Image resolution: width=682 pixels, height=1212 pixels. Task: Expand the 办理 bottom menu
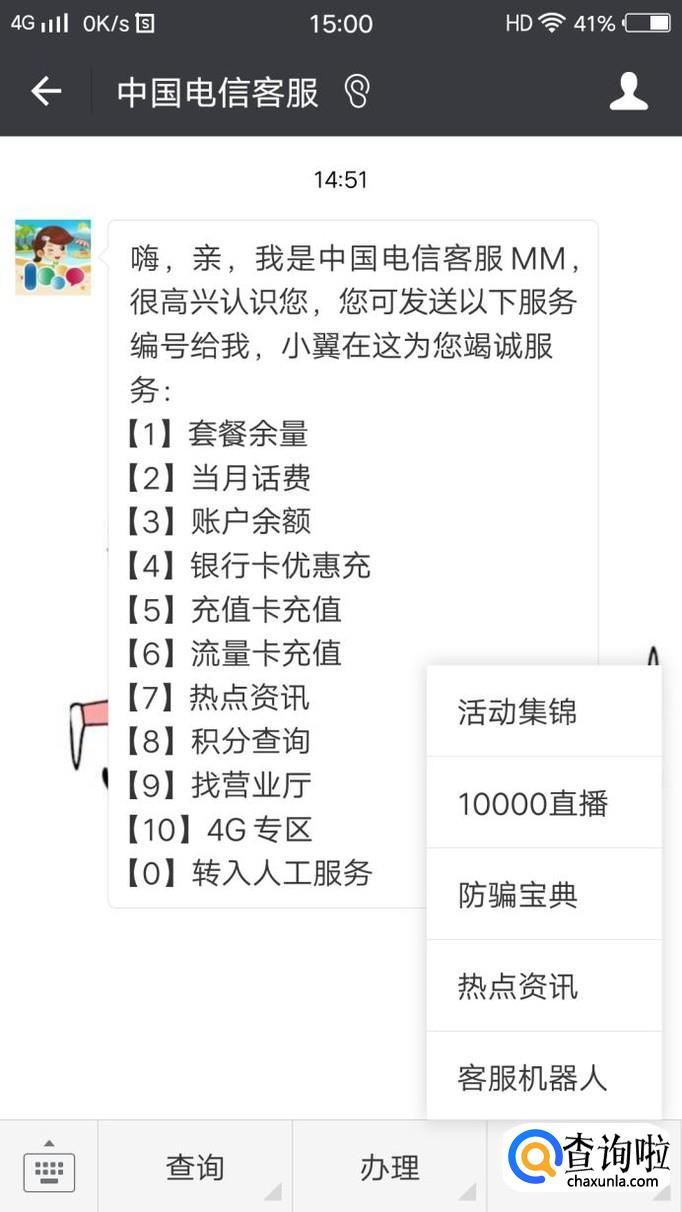coord(389,1167)
